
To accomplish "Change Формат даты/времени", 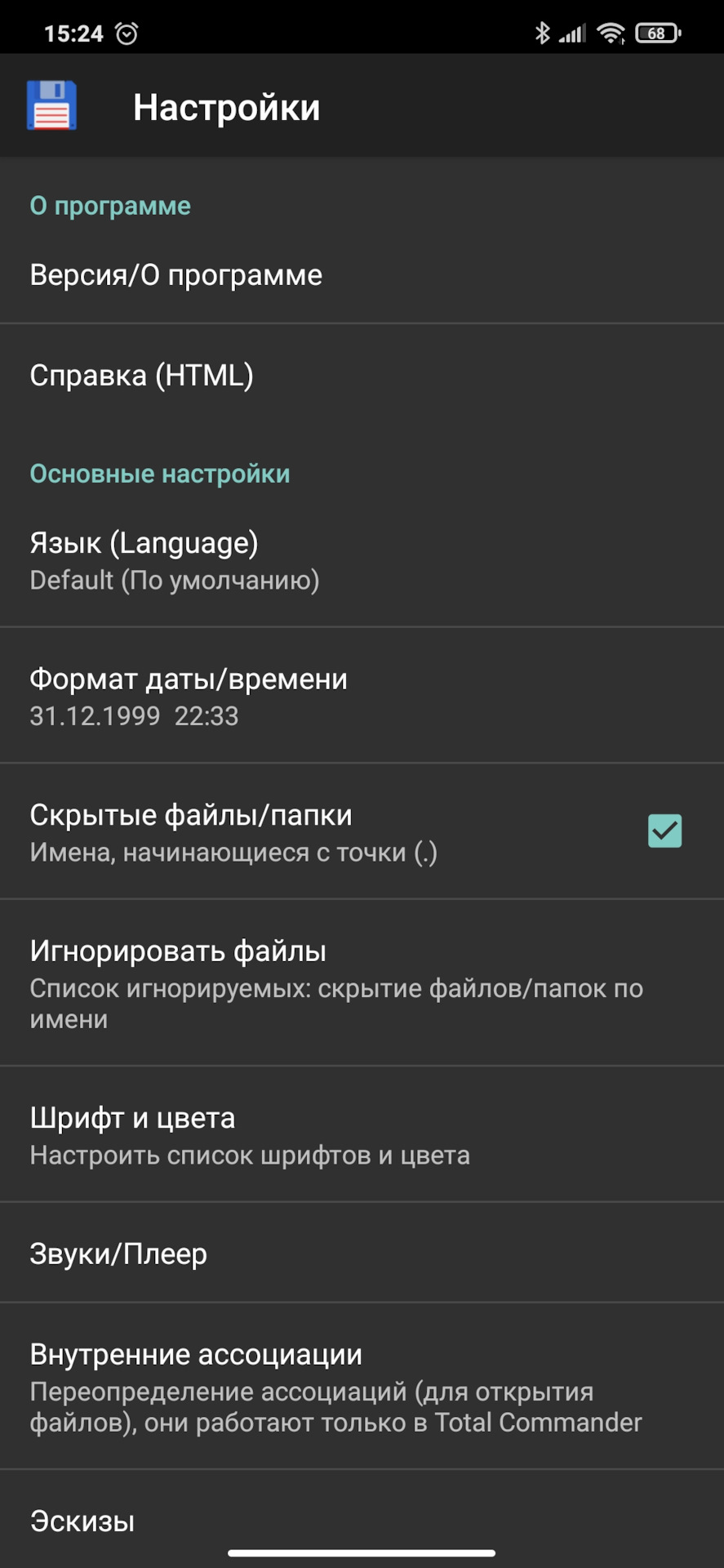I will click(189, 696).
